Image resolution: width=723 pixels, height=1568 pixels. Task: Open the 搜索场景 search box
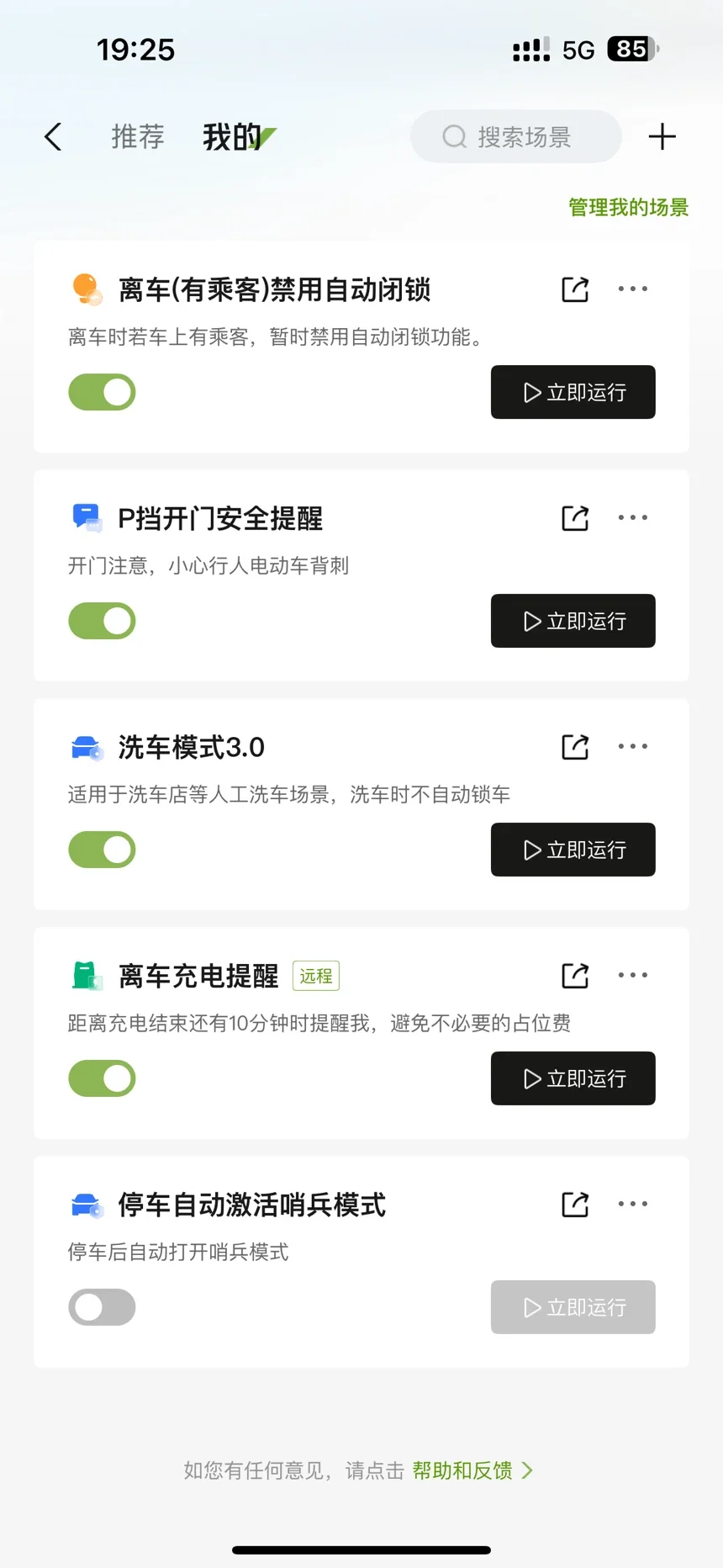[516, 136]
